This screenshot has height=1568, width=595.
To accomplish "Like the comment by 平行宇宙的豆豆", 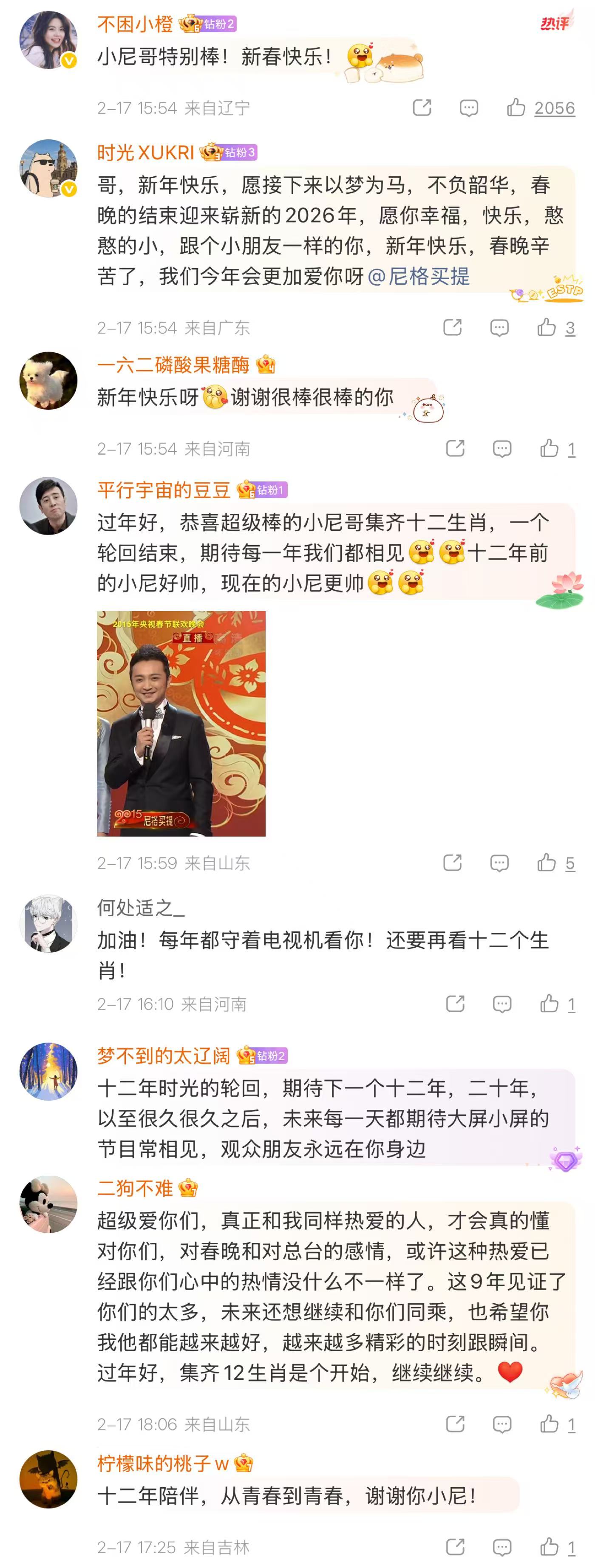I will pyautogui.click(x=547, y=863).
